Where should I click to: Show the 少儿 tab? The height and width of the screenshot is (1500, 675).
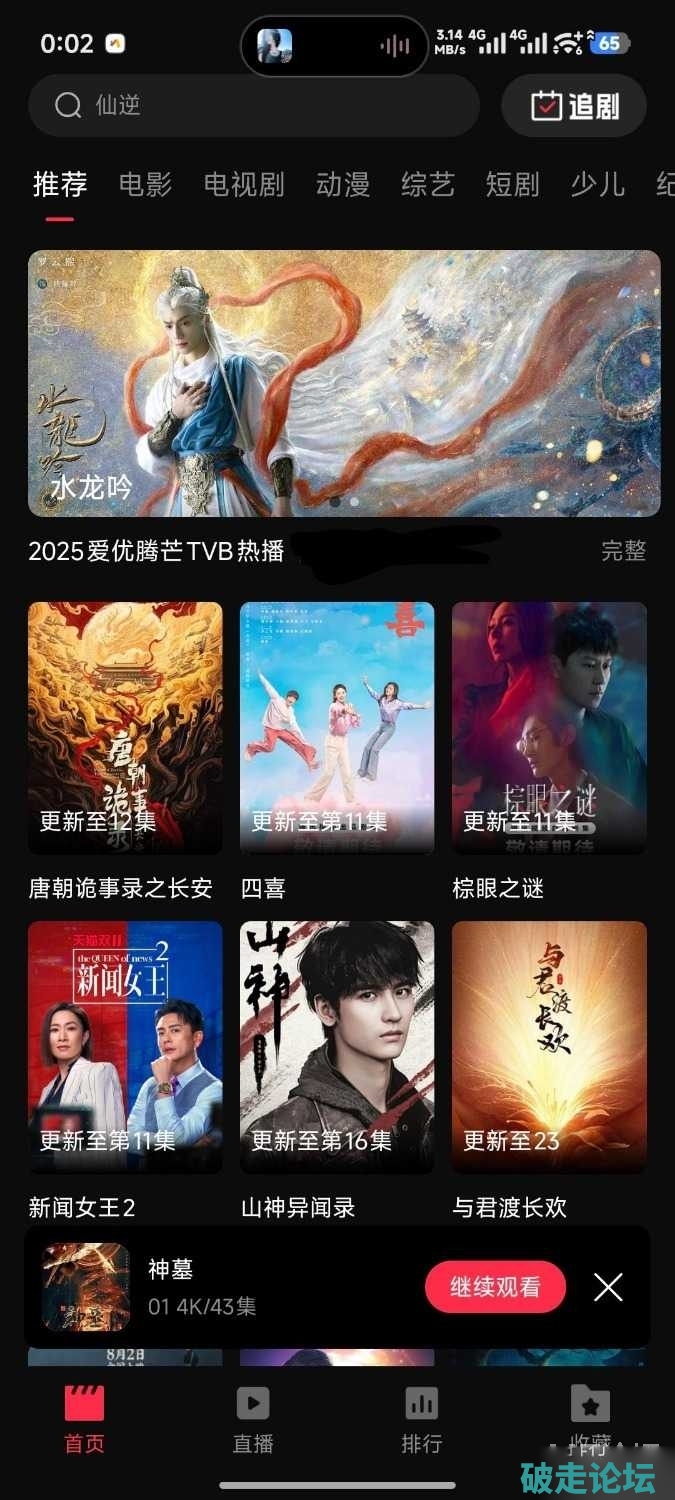click(x=598, y=185)
